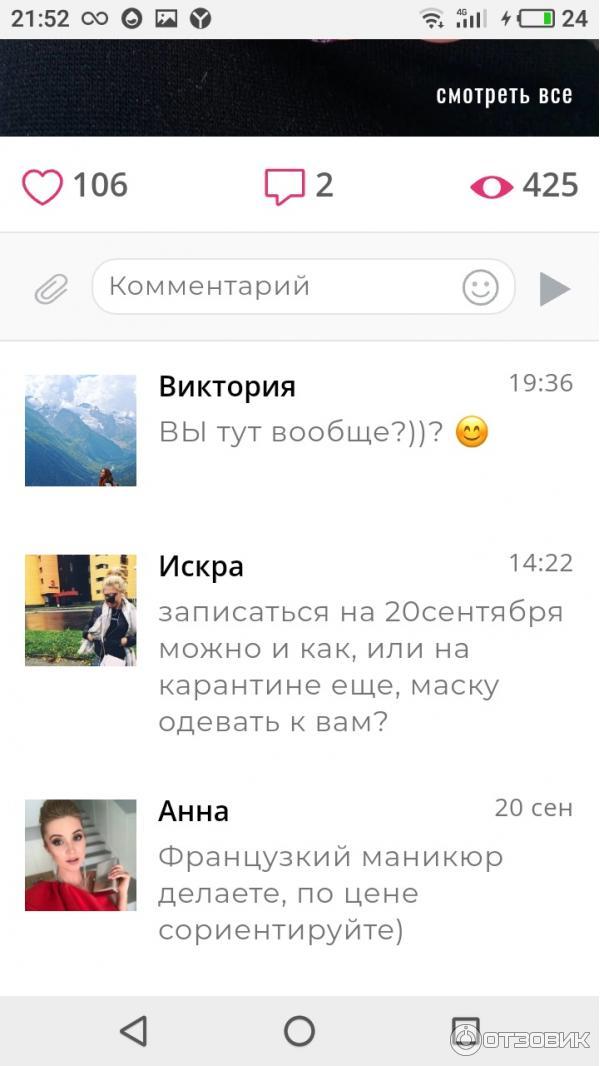Open the emoji smiley picker

click(x=480, y=288)
